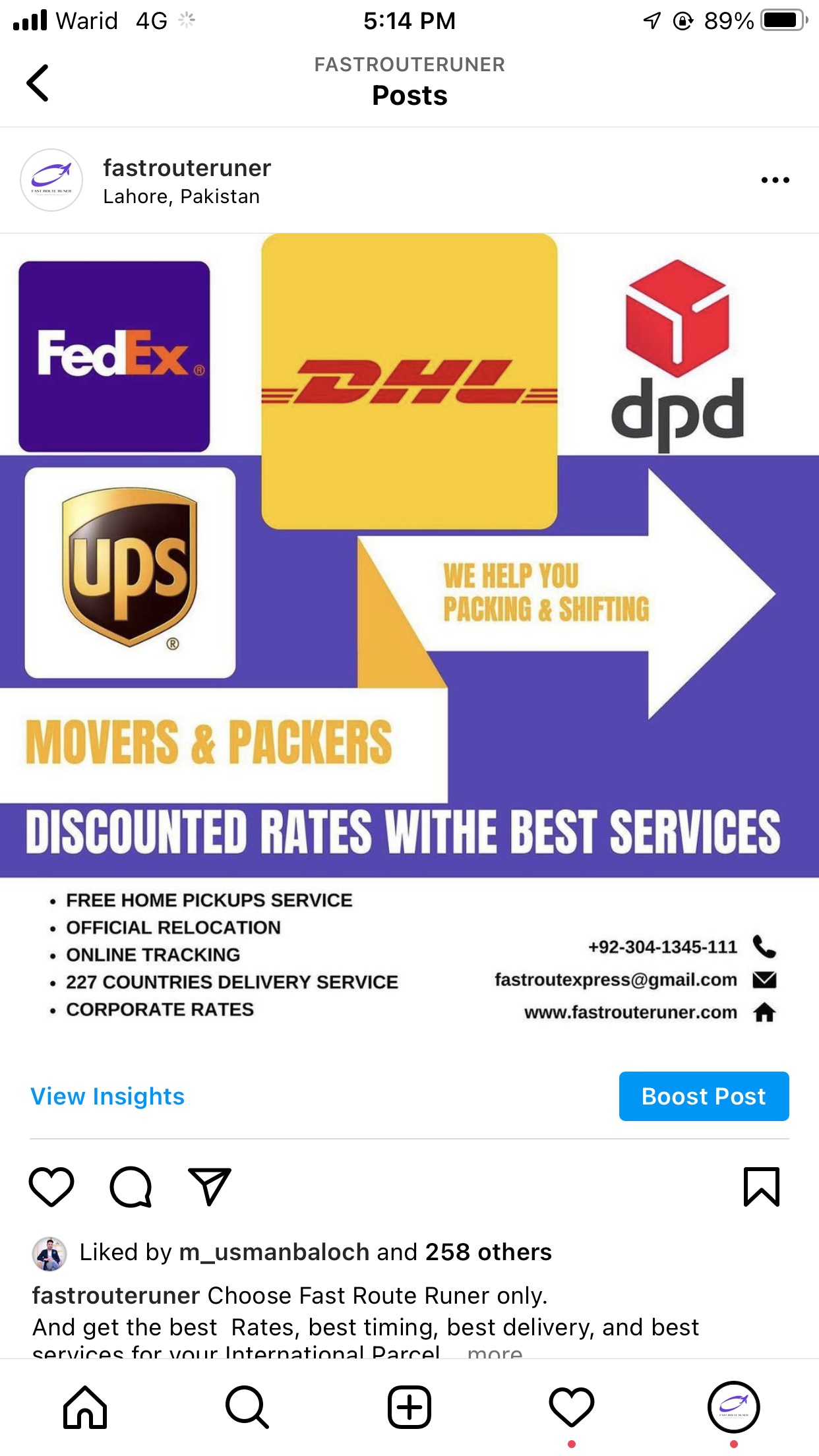Go back to the previous screen
This screenshot has height=1456, width=819.
38,83
